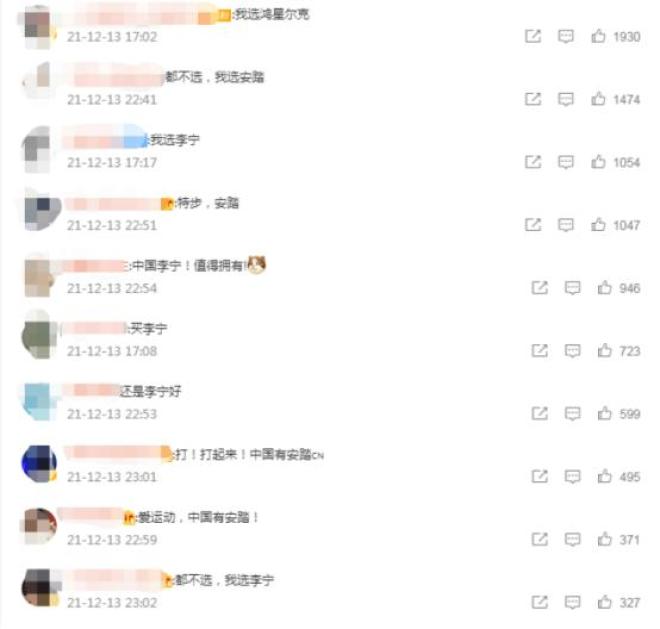Like the comment '买李宁'
Screen dimensions: 660x629
point(605,351)
